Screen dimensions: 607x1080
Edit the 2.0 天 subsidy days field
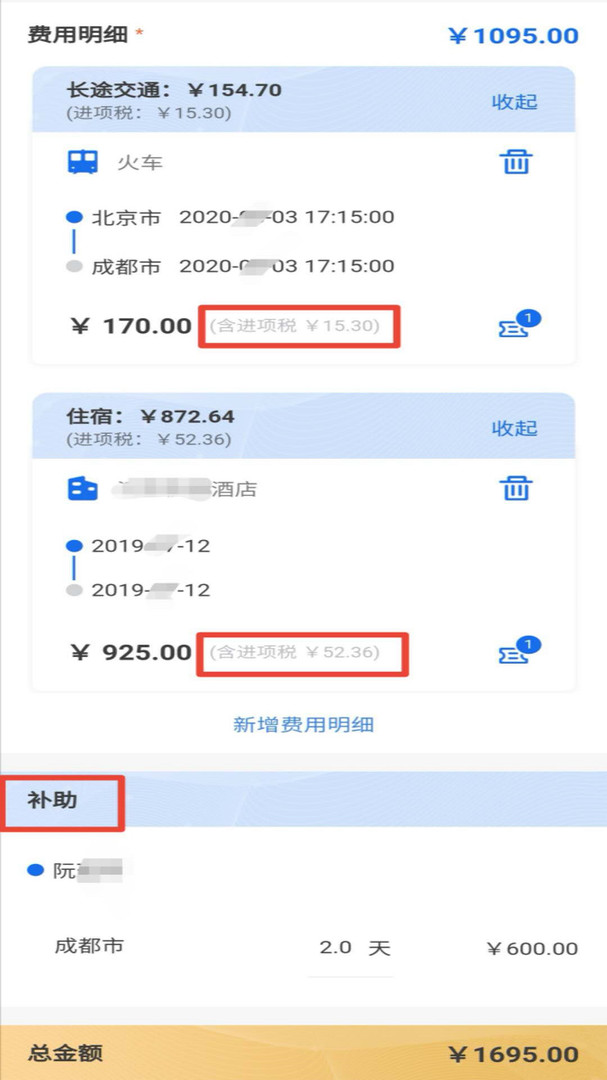point(349,948)
